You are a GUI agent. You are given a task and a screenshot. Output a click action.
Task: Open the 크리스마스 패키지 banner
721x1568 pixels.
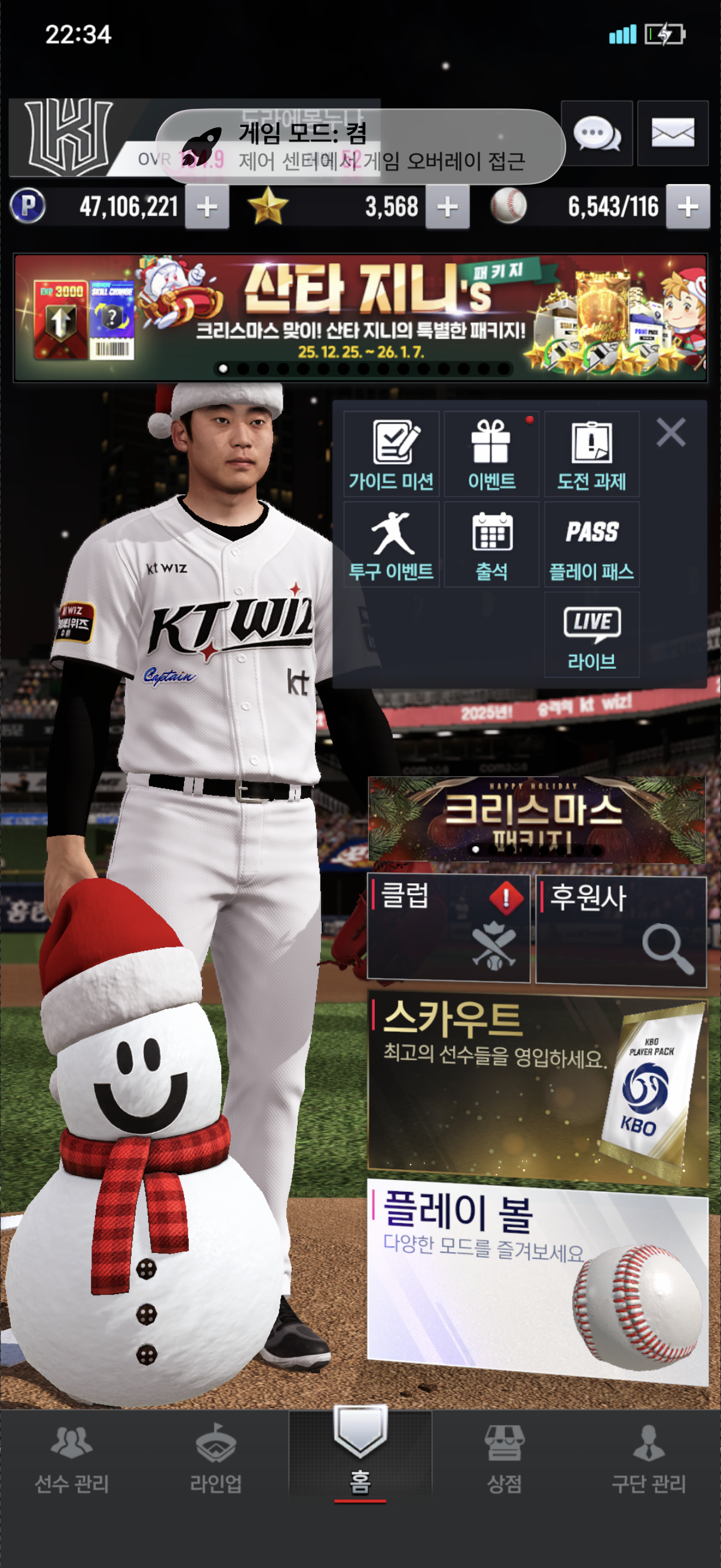[x=536, y=819]
